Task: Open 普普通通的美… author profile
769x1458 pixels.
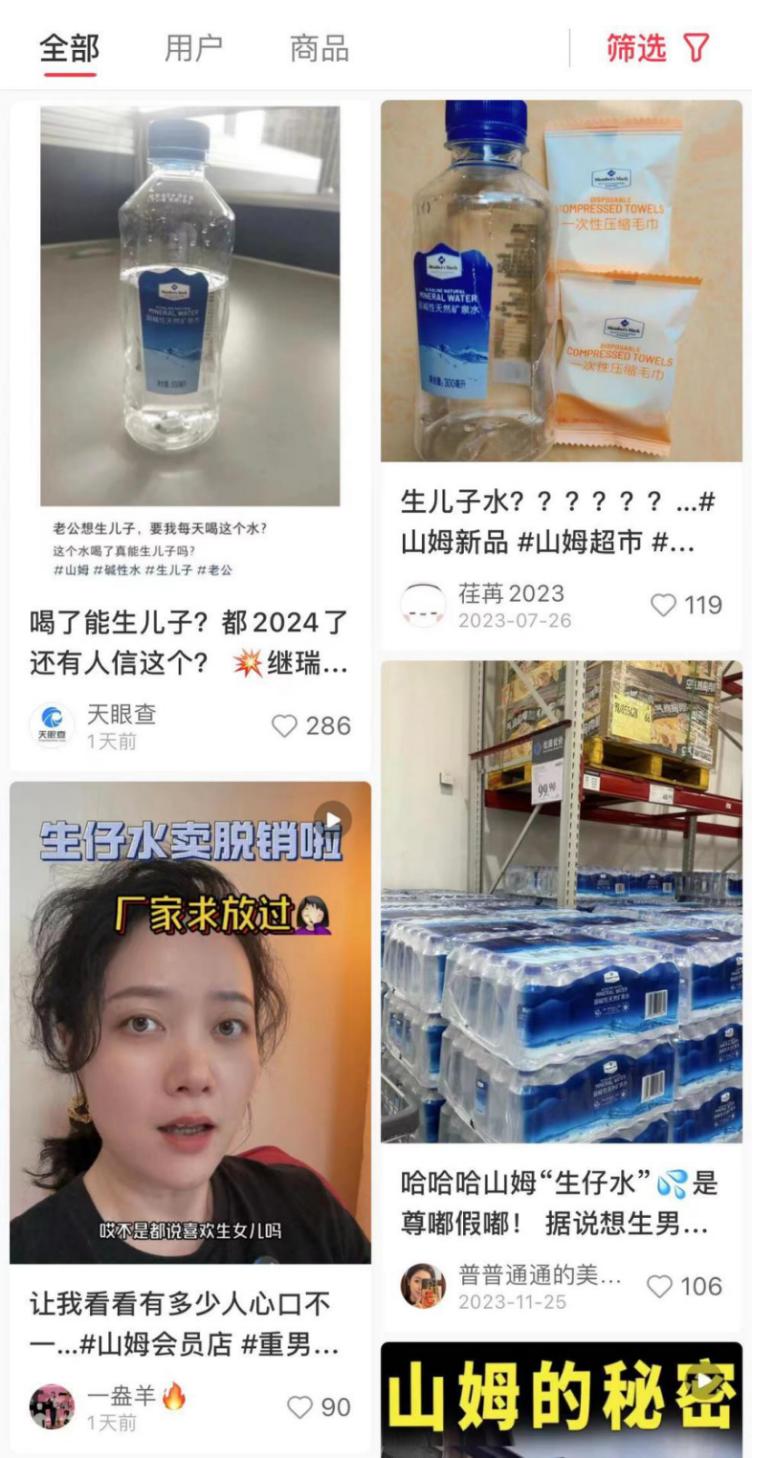Action: point(540,1275)
